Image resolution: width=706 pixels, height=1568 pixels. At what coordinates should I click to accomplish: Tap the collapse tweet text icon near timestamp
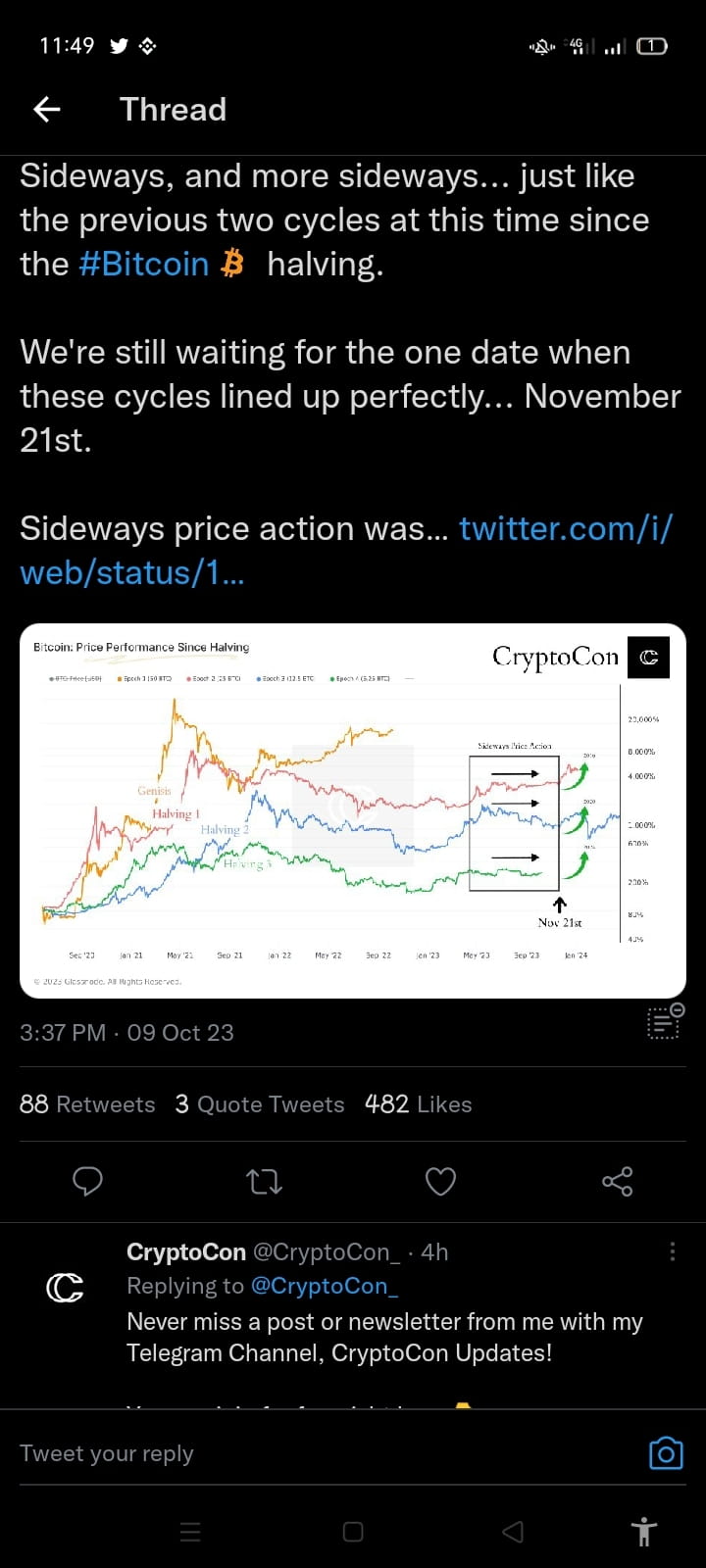pyautogui.click(x=662, y=1021)
